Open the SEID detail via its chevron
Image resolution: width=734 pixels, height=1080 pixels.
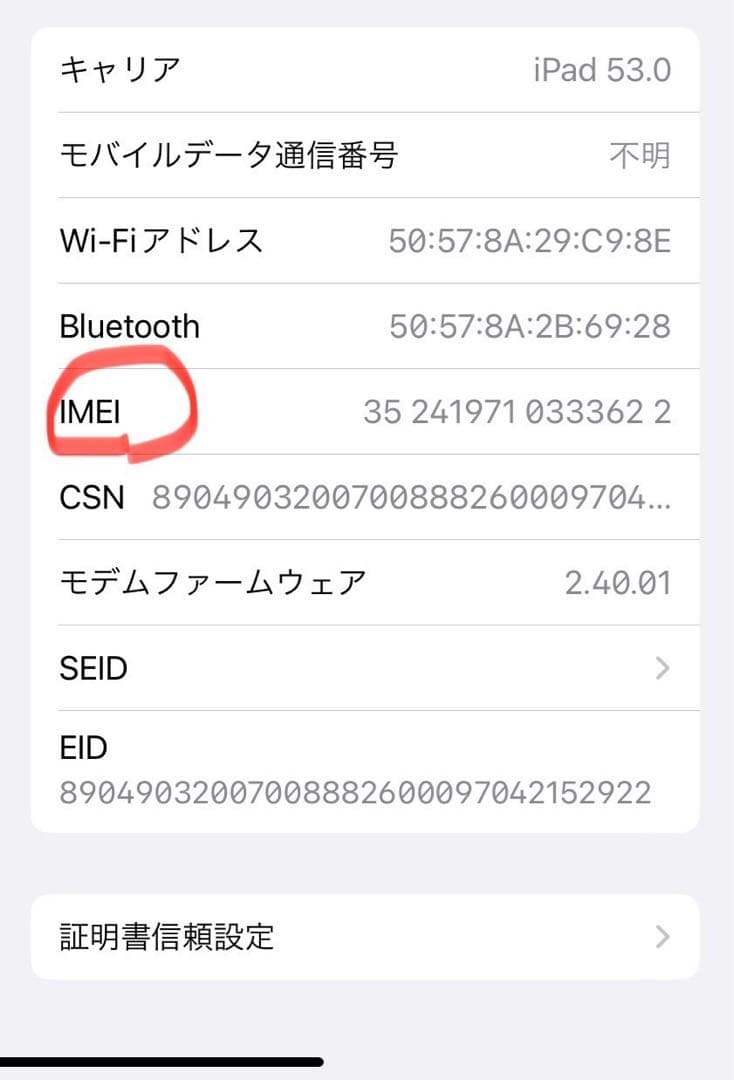tap(660, 669)
